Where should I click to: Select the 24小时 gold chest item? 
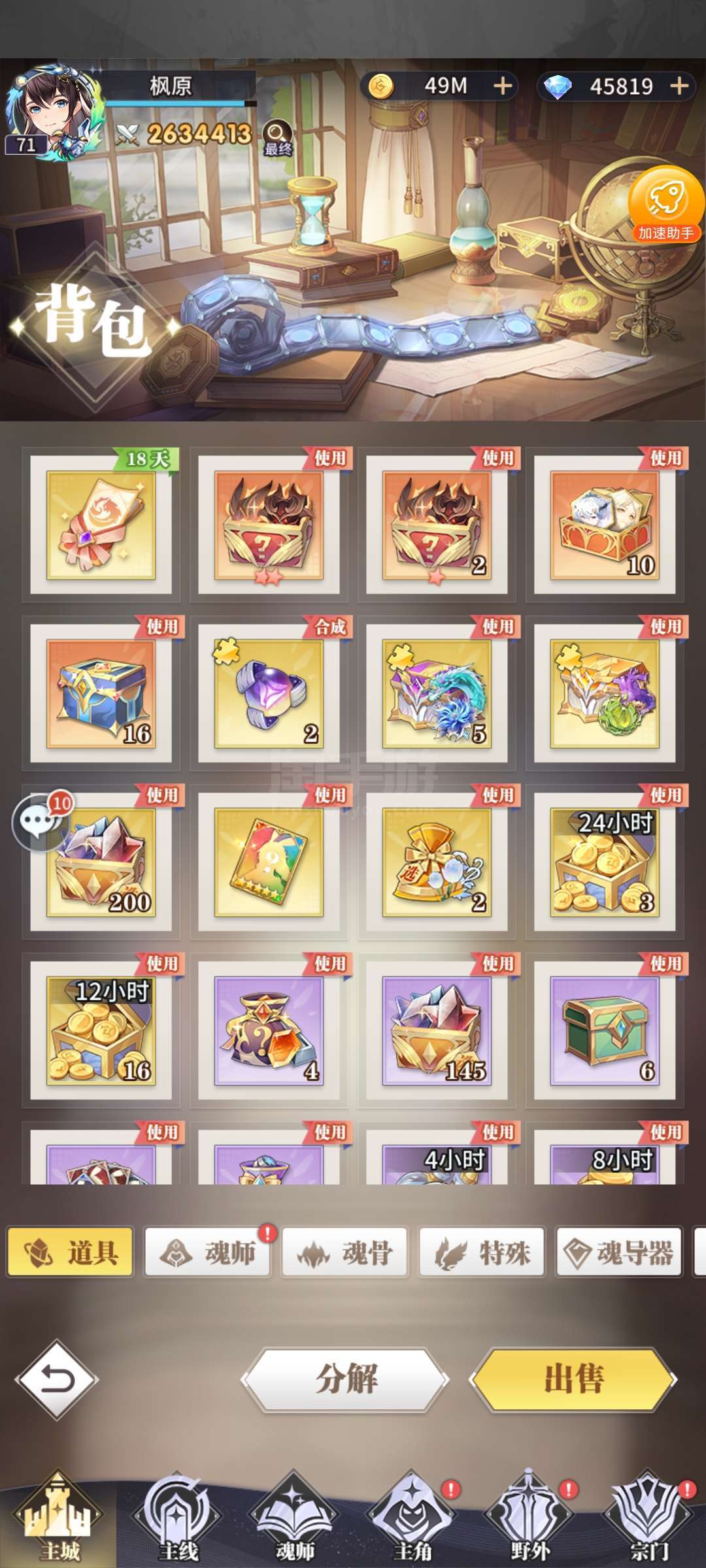click(x=605, y=862)
